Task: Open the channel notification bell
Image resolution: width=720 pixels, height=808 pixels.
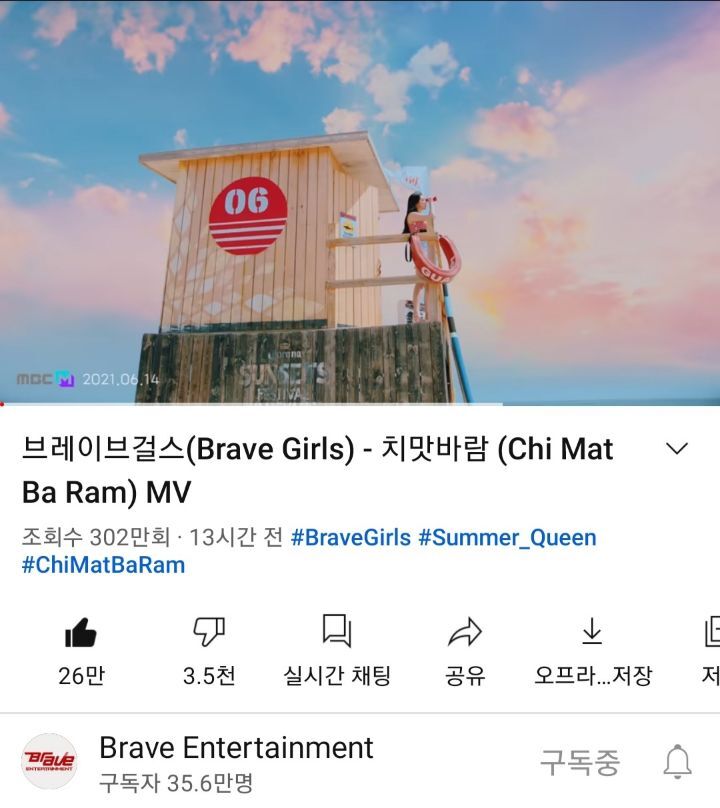Action: tap(677, 762)
